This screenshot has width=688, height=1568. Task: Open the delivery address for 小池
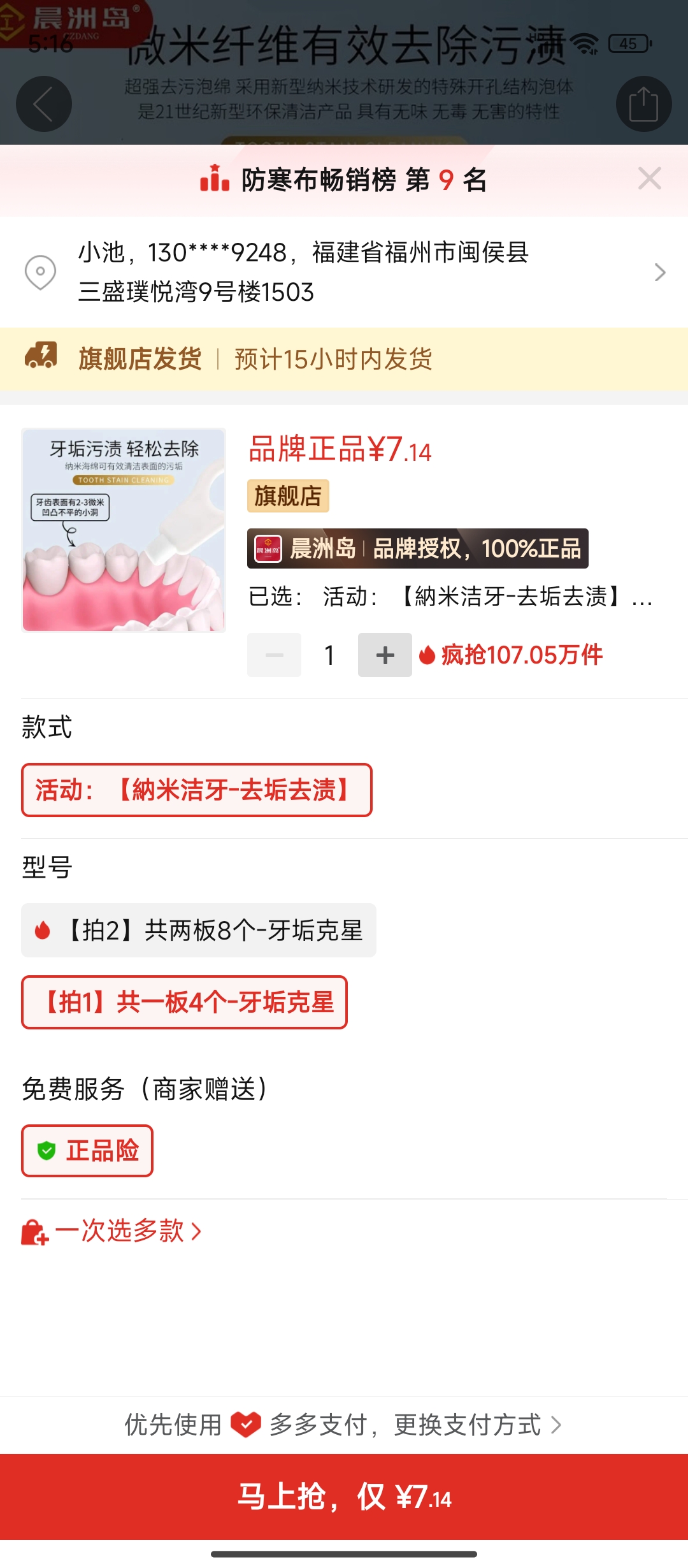pyautogui.click(x=344, y=272)
